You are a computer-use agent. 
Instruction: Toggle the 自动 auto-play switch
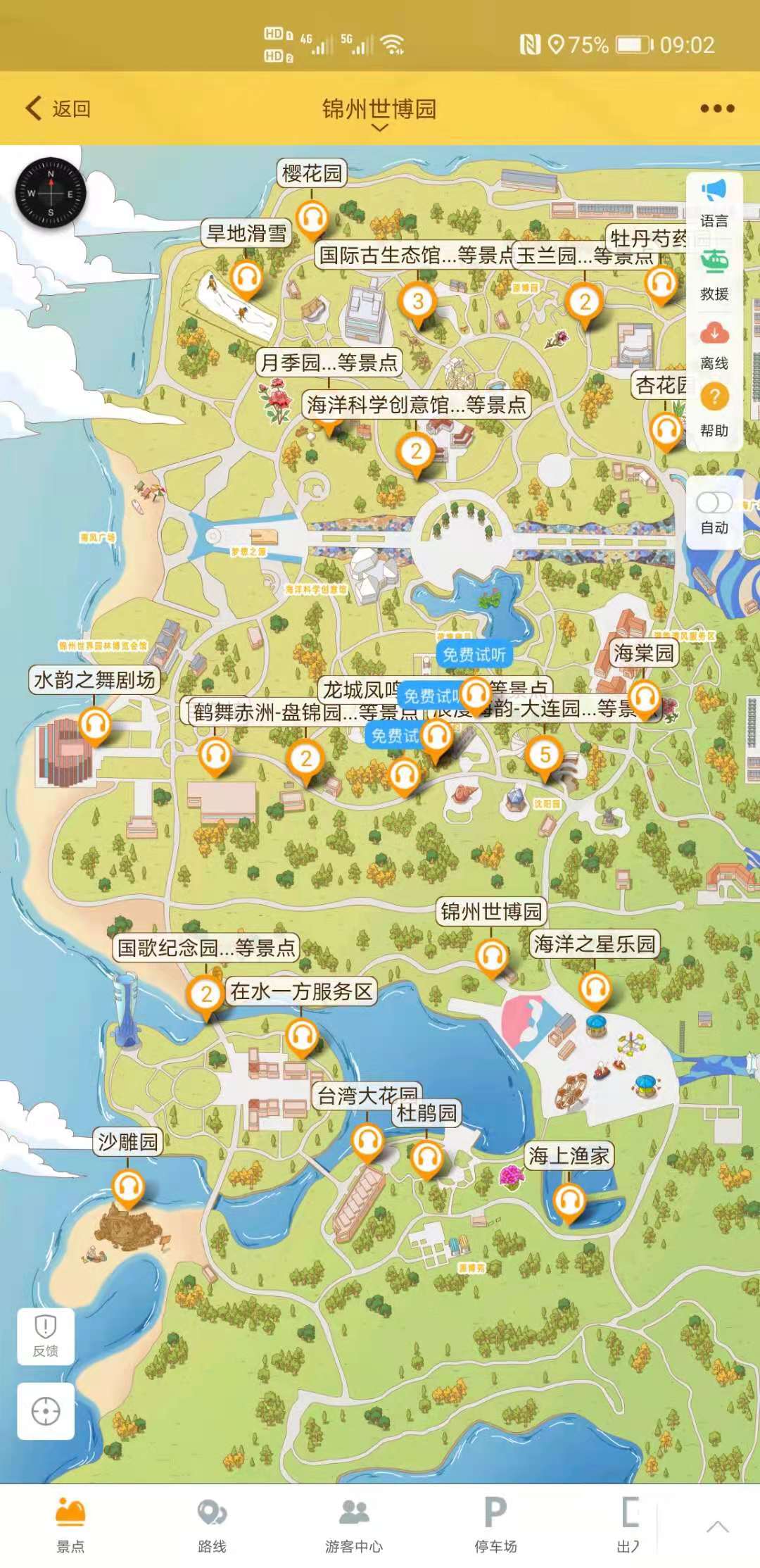(714, 503)
